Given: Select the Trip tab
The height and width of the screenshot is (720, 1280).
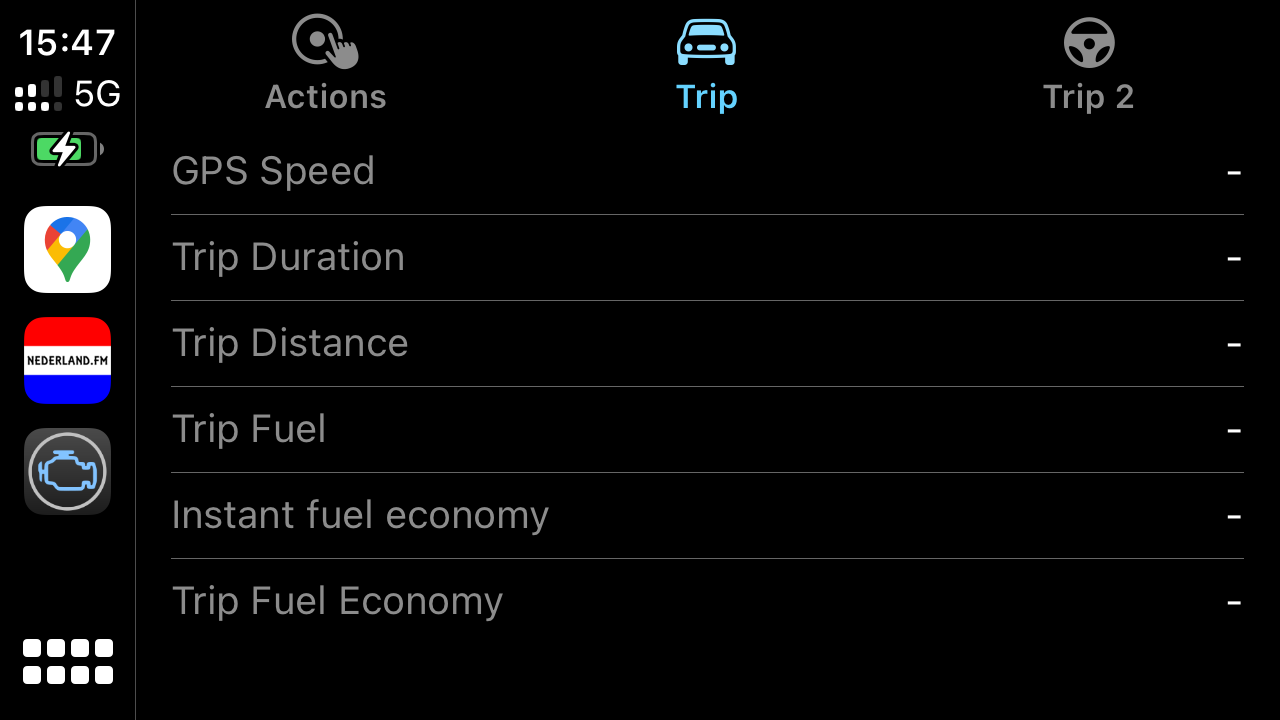Looking at the screenshot, I should (706, 66).
